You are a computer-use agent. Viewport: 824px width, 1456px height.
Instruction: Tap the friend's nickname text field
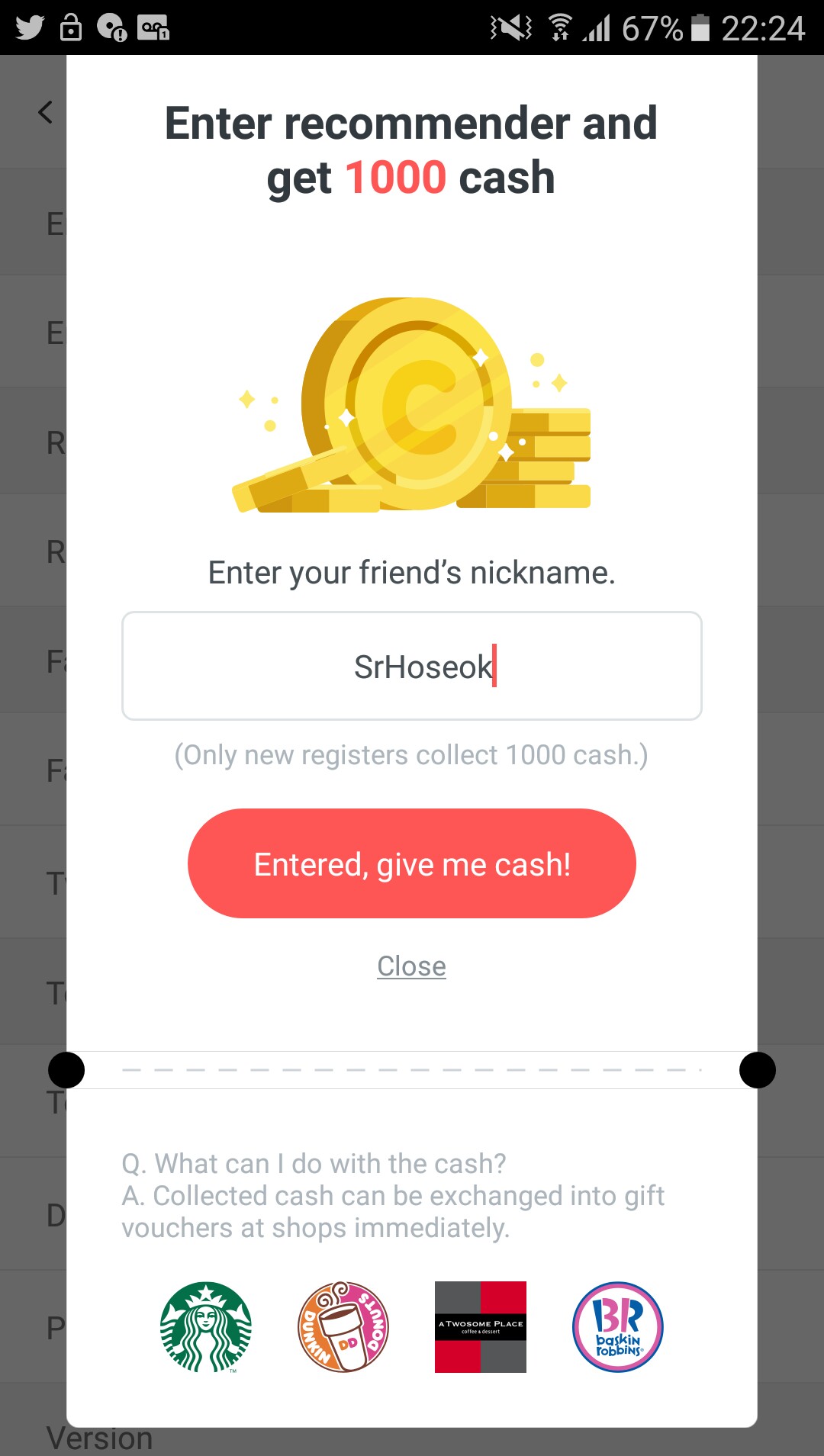tap(411, 666)
